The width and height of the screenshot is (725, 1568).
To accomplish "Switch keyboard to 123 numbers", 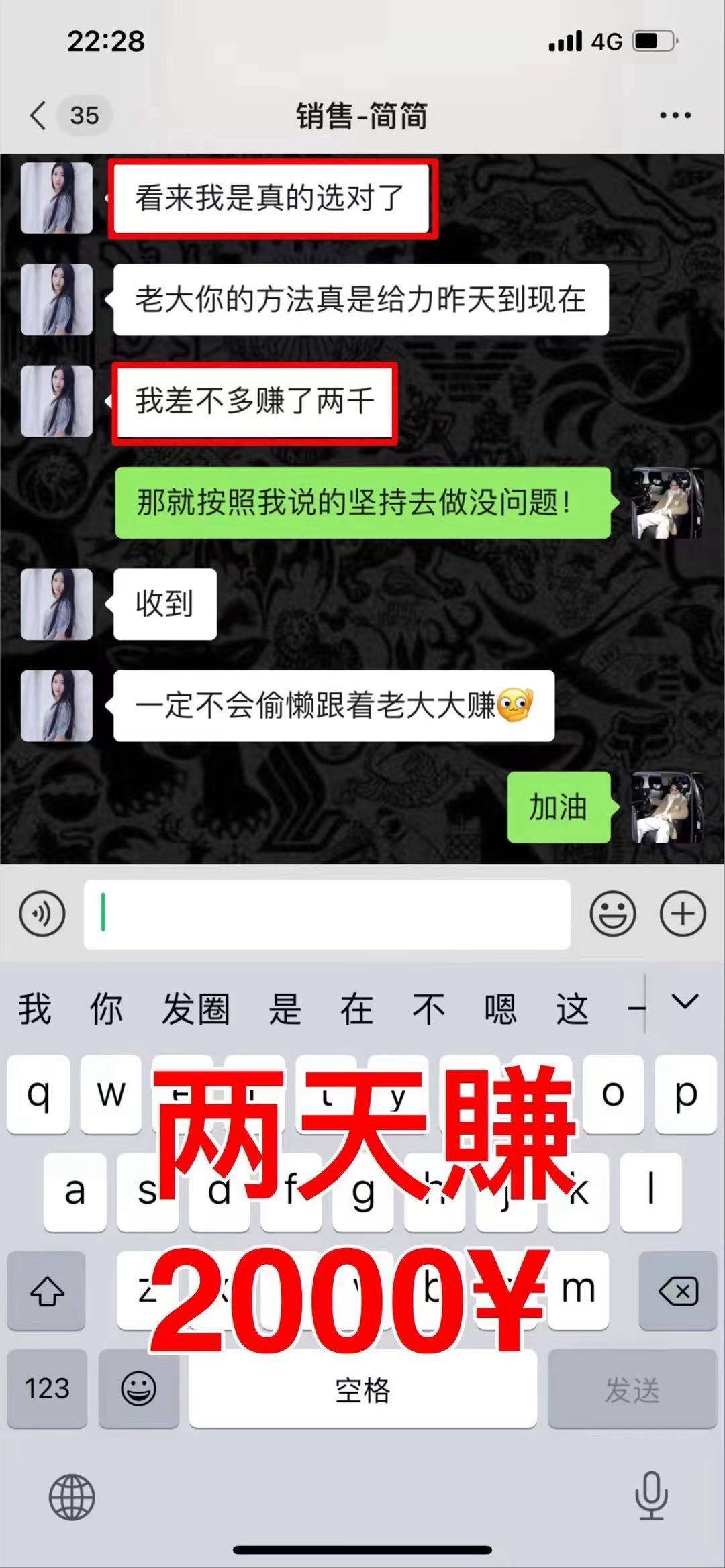I will [x=47, y=1388].
